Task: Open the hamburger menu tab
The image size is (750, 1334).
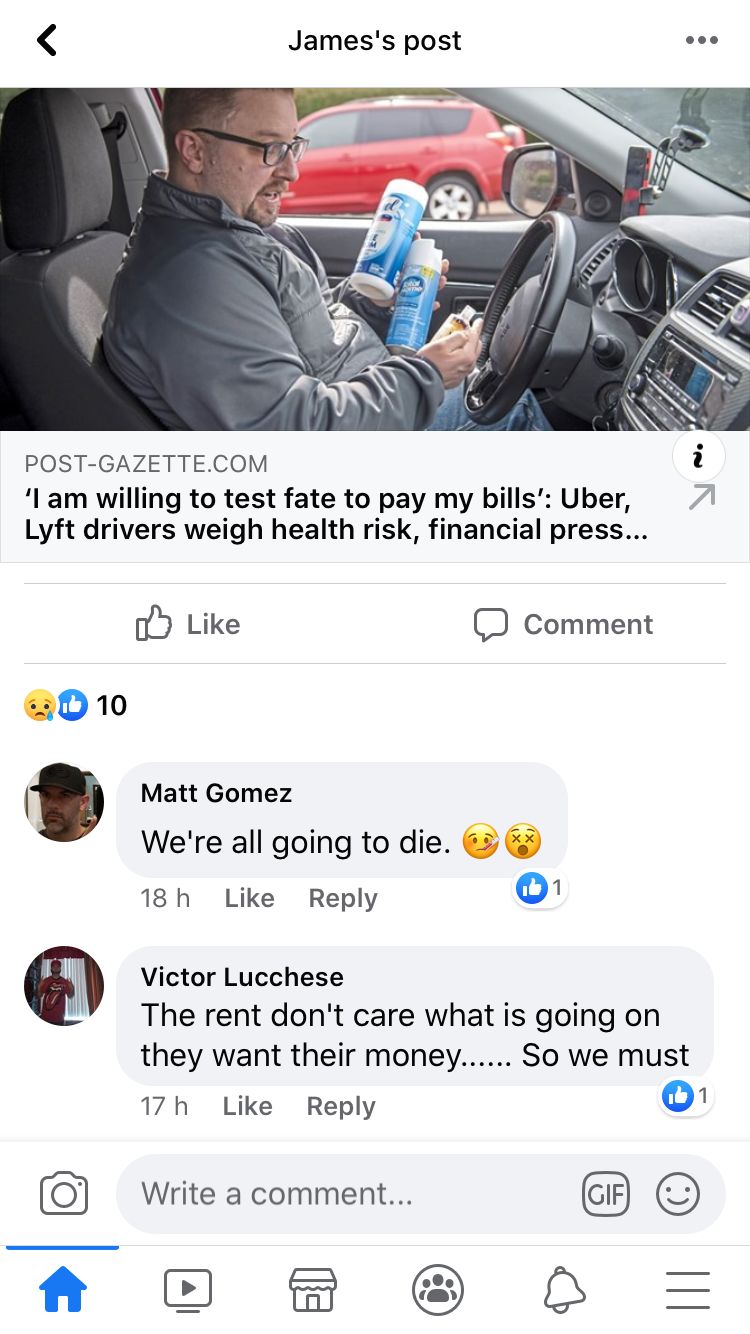Action: [x=688, y=1290]
